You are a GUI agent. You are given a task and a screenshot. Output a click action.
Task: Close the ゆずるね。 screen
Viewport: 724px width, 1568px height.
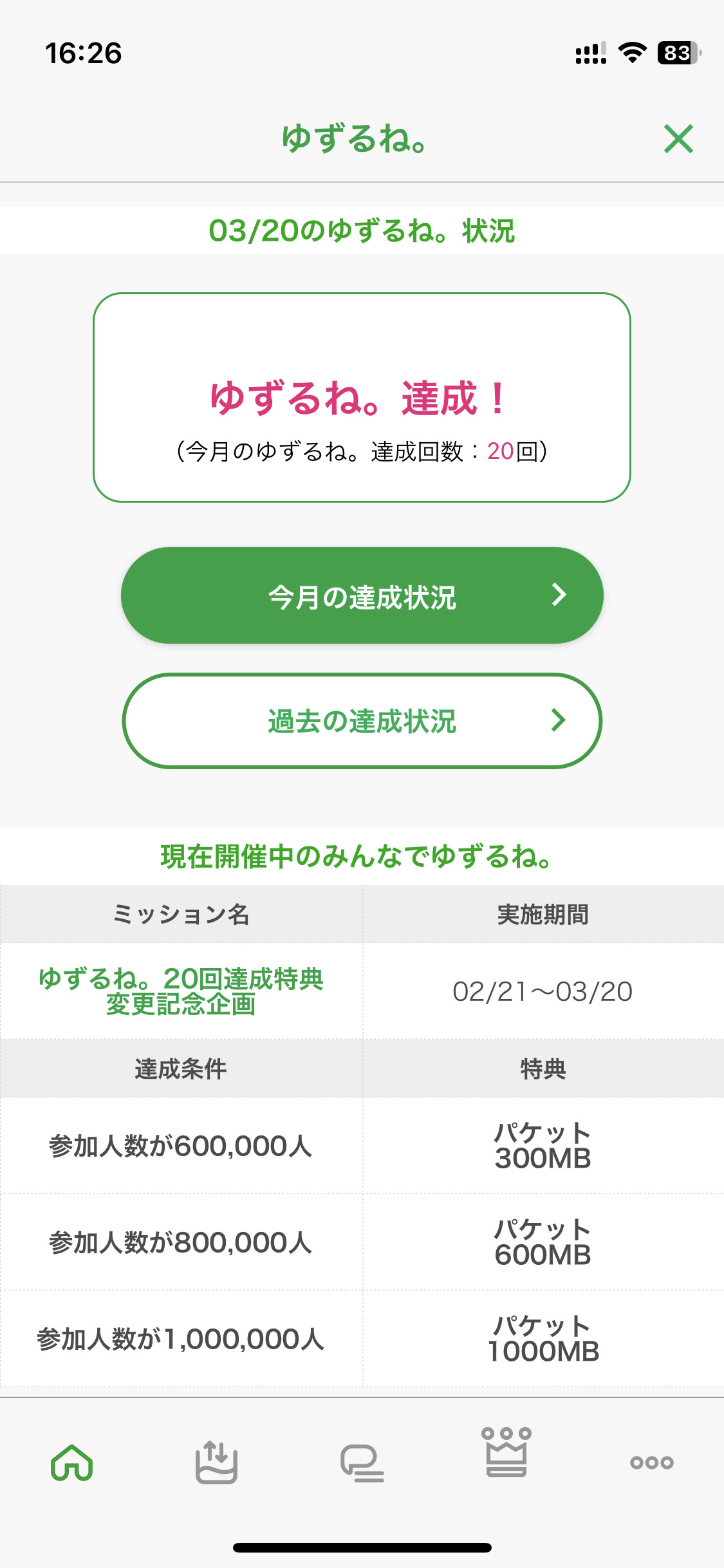tap(678, 139)
